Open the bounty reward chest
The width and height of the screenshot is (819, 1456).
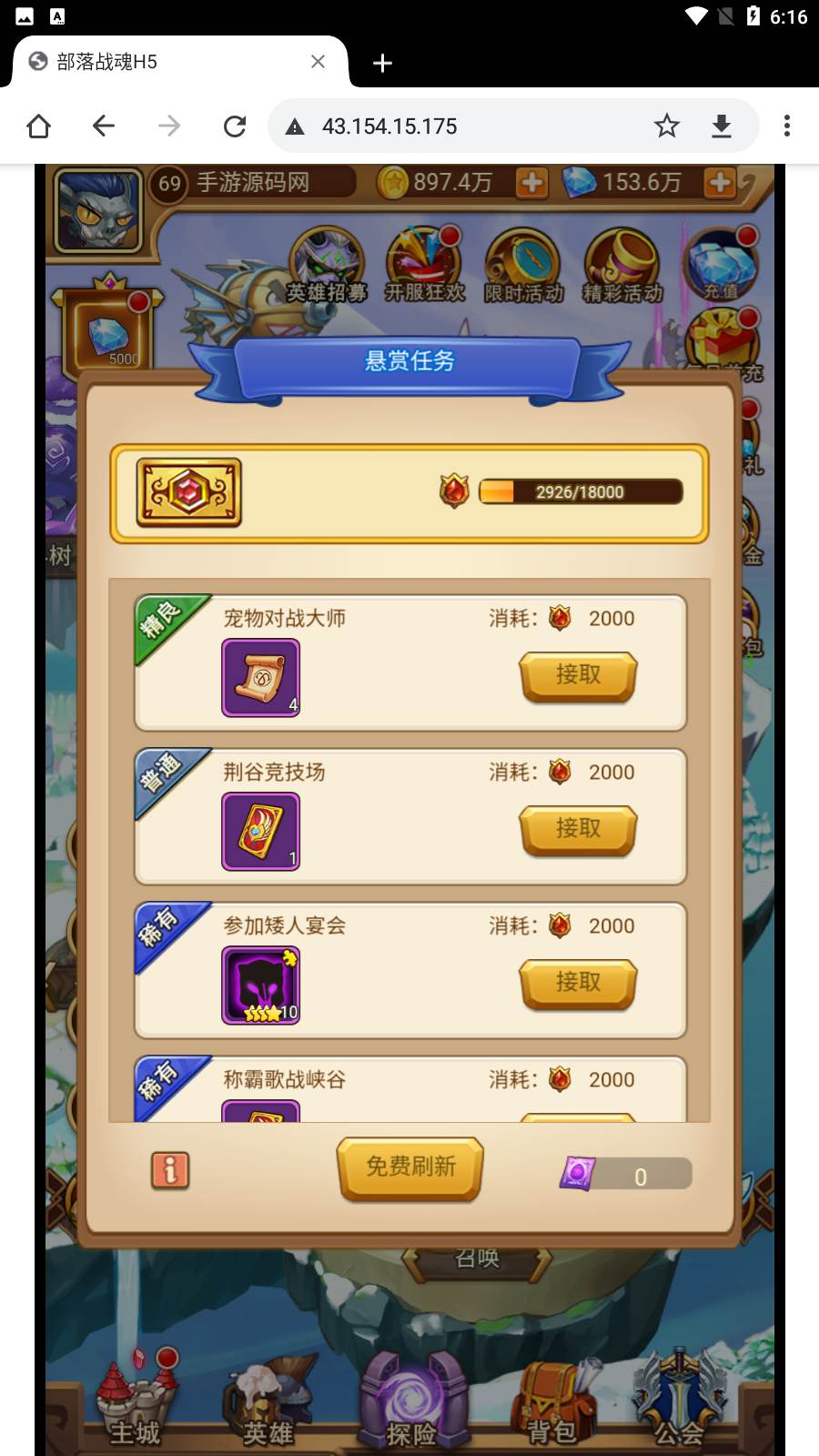188,492
